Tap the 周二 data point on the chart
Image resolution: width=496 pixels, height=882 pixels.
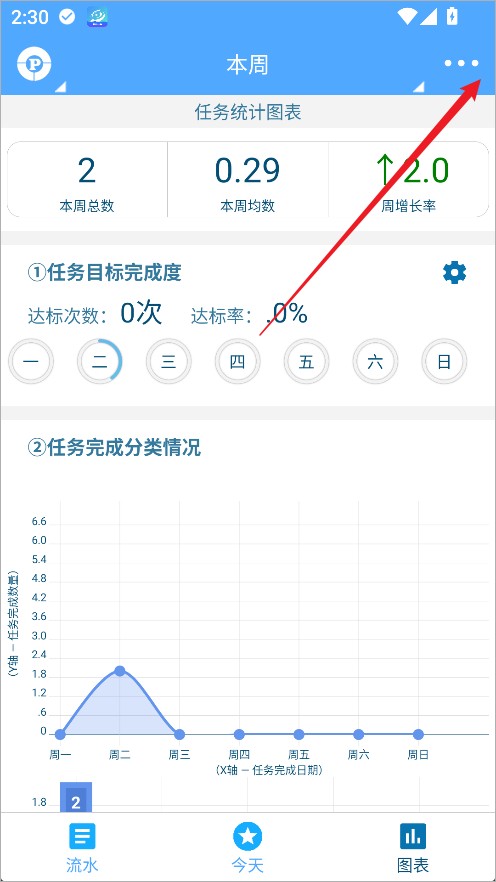coord(120,670)
